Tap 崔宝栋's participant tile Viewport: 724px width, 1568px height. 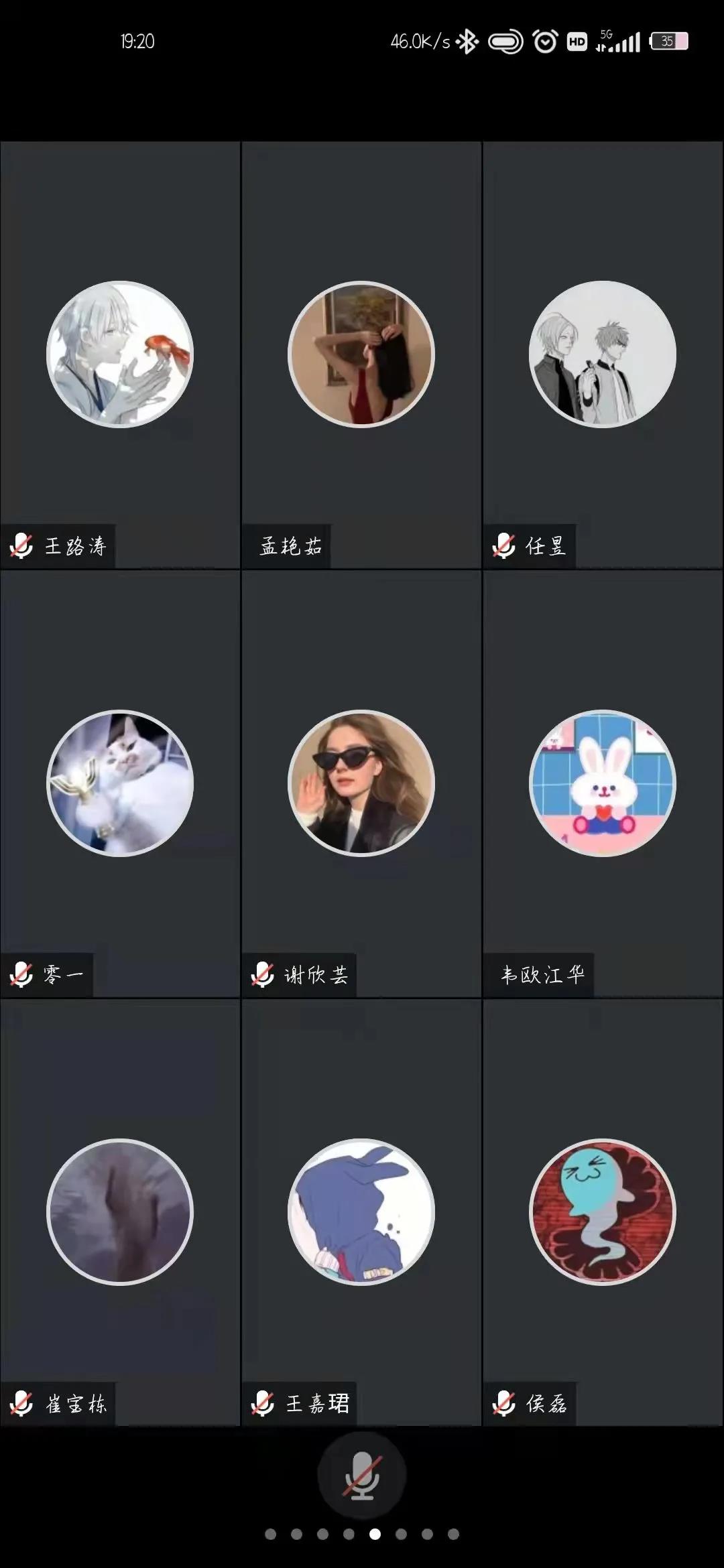[120, 1212]
